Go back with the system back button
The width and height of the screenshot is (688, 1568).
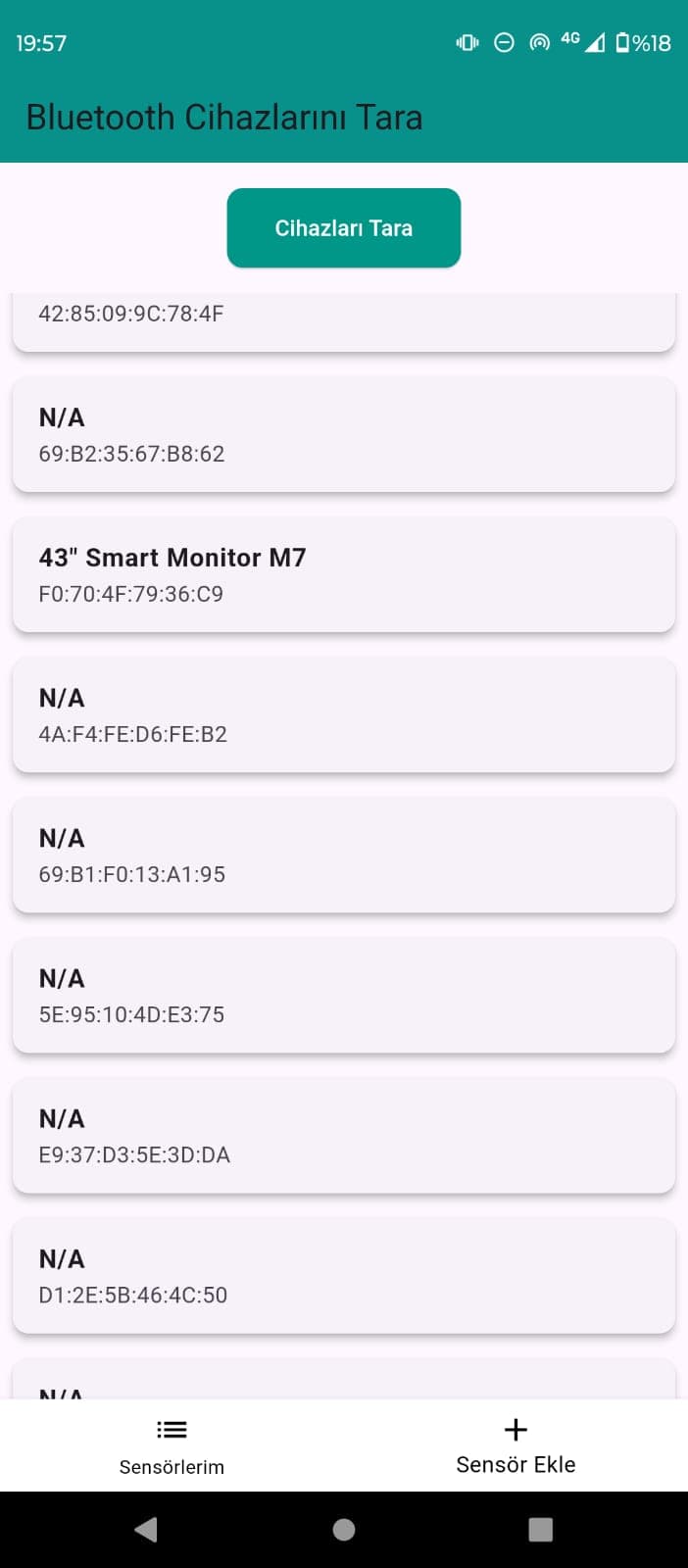(x=146, y=1530)
